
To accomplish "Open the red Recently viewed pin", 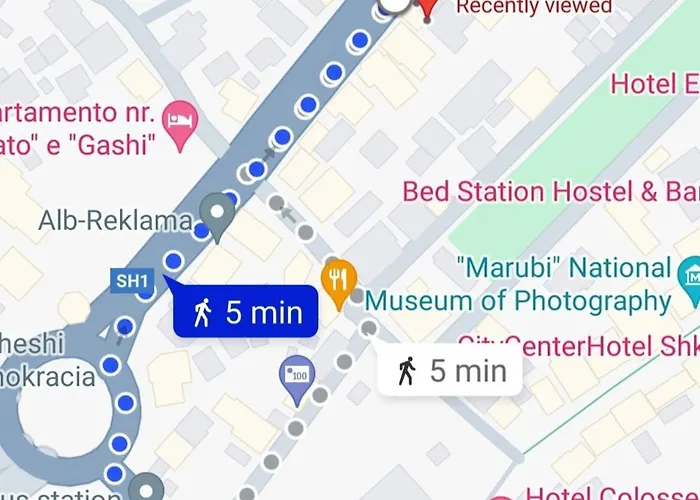I will click(x=428, y=8).
